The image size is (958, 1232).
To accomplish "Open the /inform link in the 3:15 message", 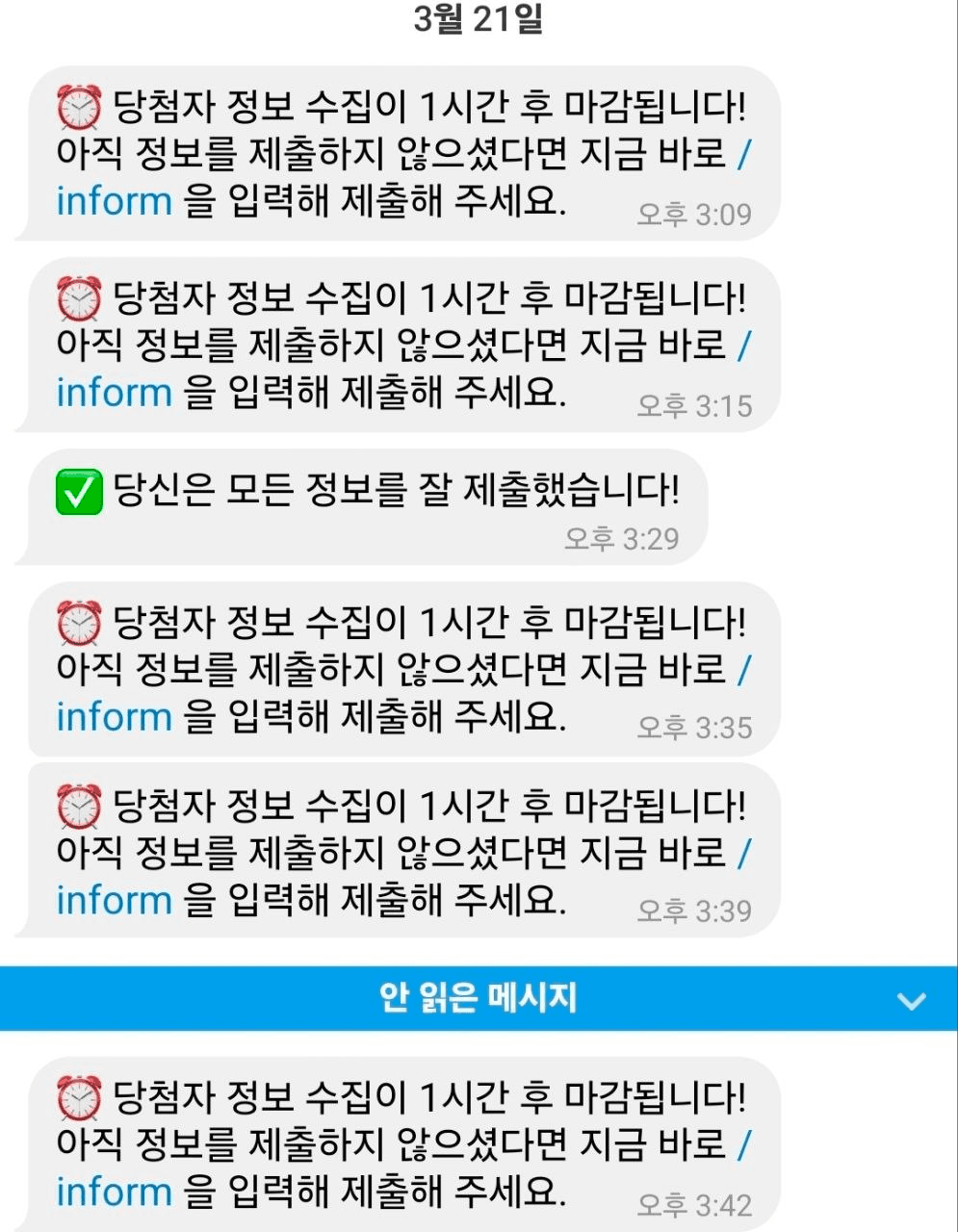I will click(x=114, y=394).
